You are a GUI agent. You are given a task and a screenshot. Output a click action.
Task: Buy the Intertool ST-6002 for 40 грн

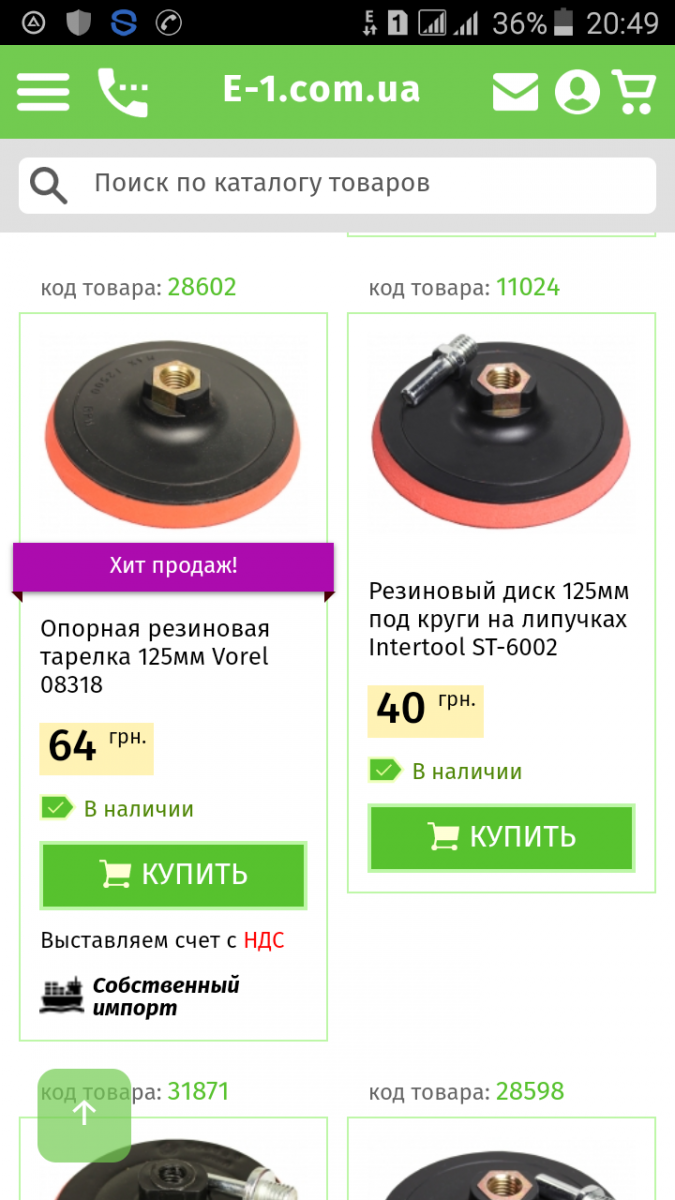[501, 837]
